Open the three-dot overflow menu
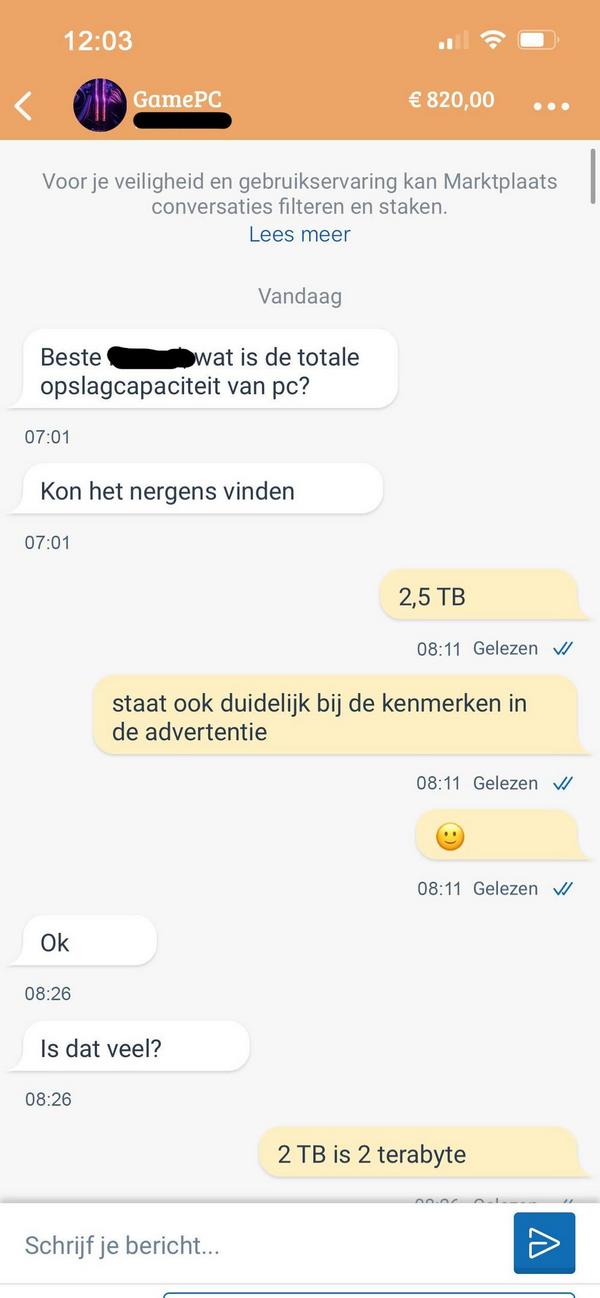Viewport: 600px width, 1298px height. [x=551, y=106]
